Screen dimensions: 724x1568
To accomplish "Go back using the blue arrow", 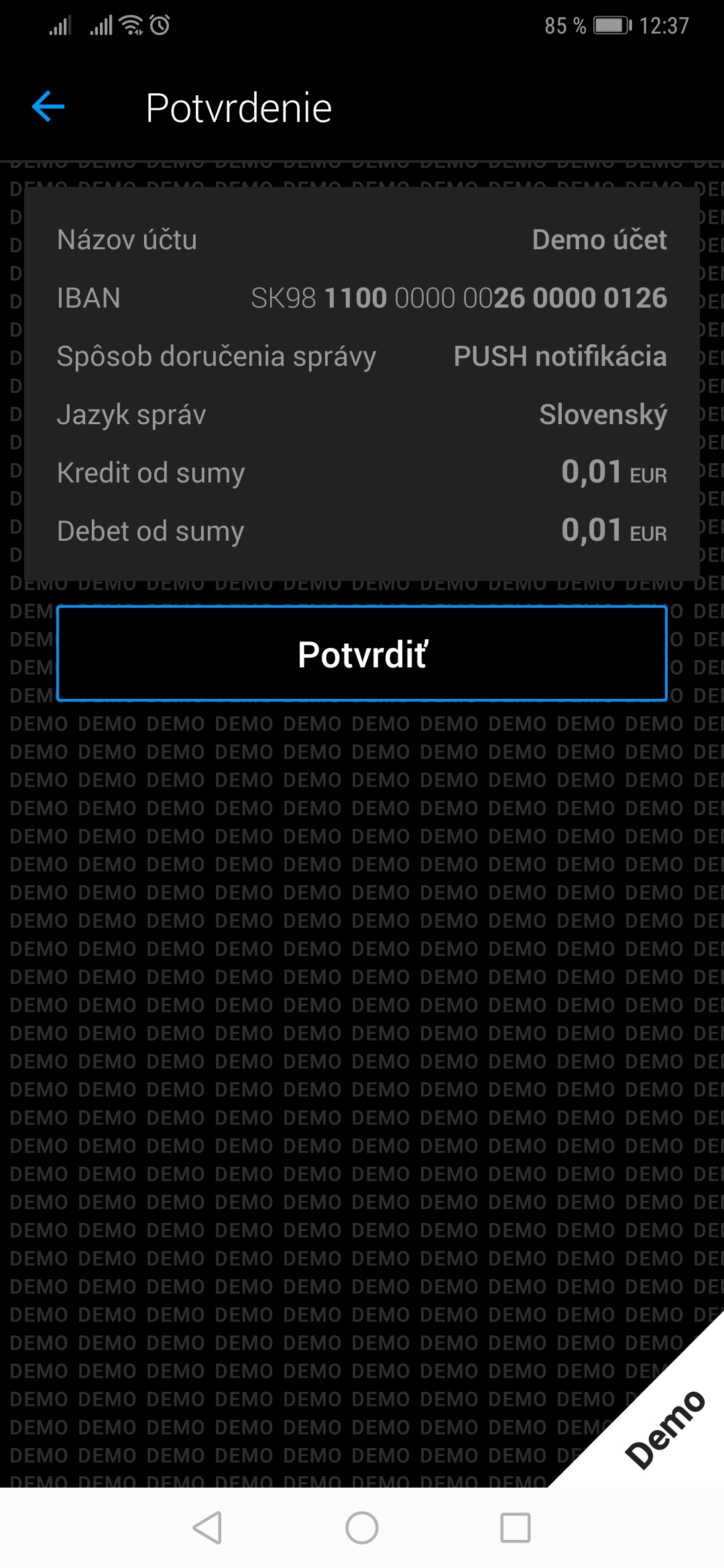I will [x=48, y=107].
